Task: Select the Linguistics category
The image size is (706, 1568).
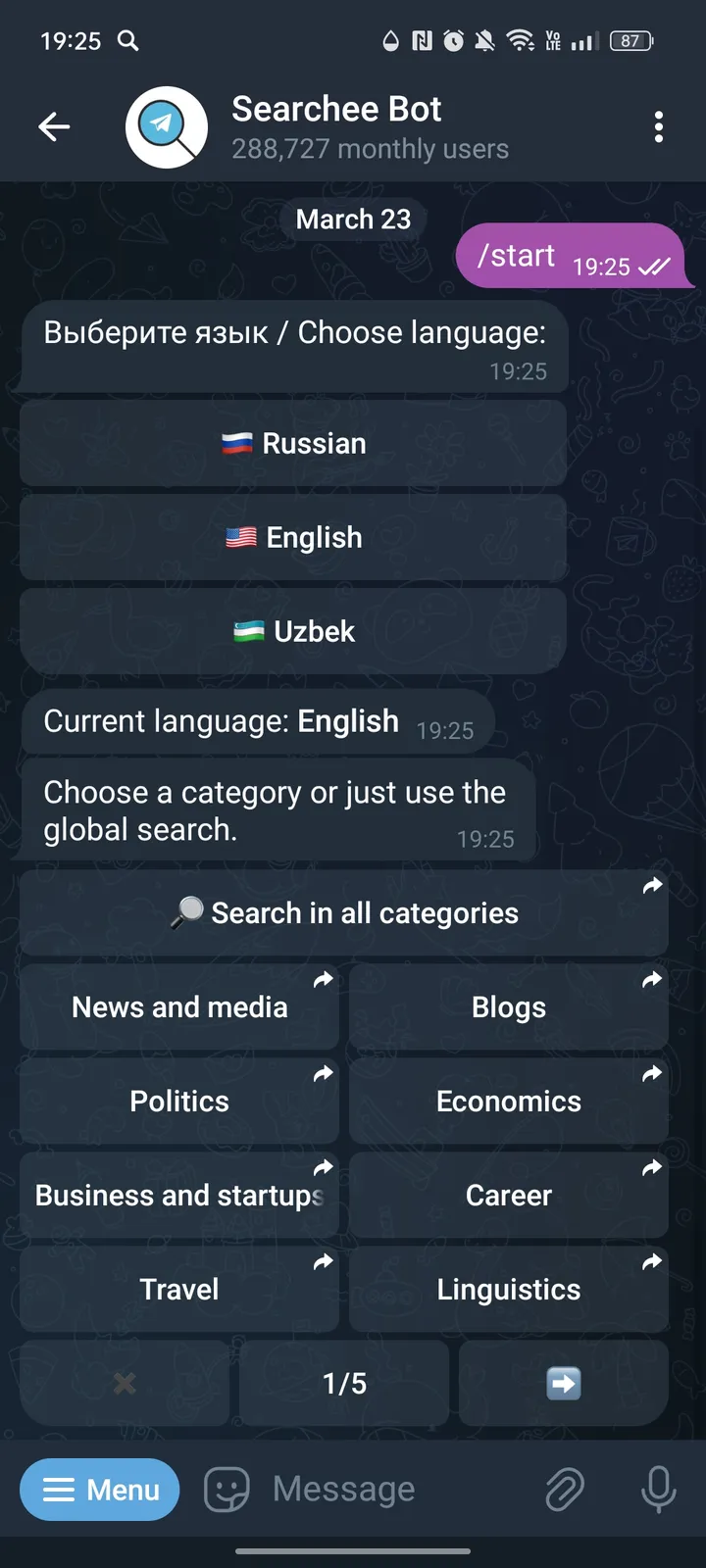Action: tap(508, 1289)
